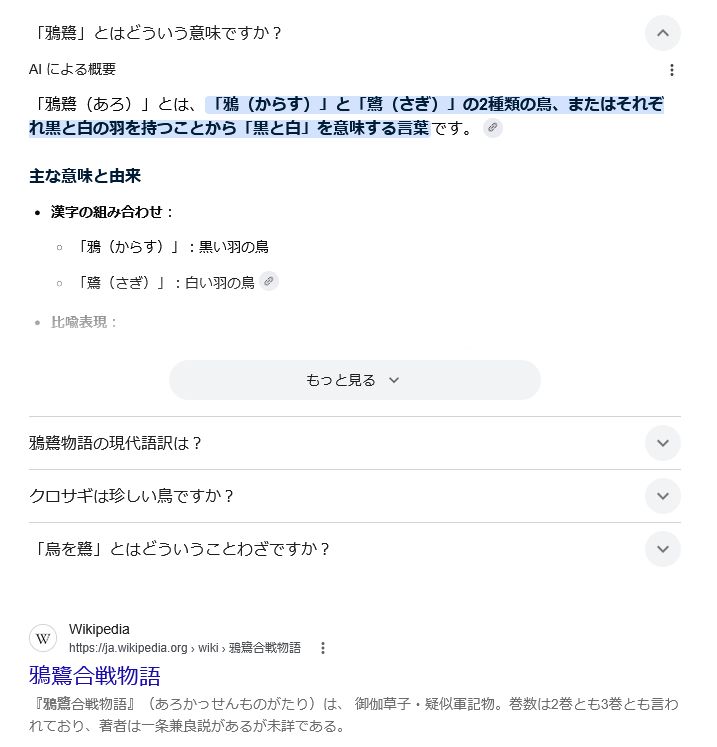Open source link icon after the summary sentence
The width and height of the screenshot is (717, 747).
point(493,128)
